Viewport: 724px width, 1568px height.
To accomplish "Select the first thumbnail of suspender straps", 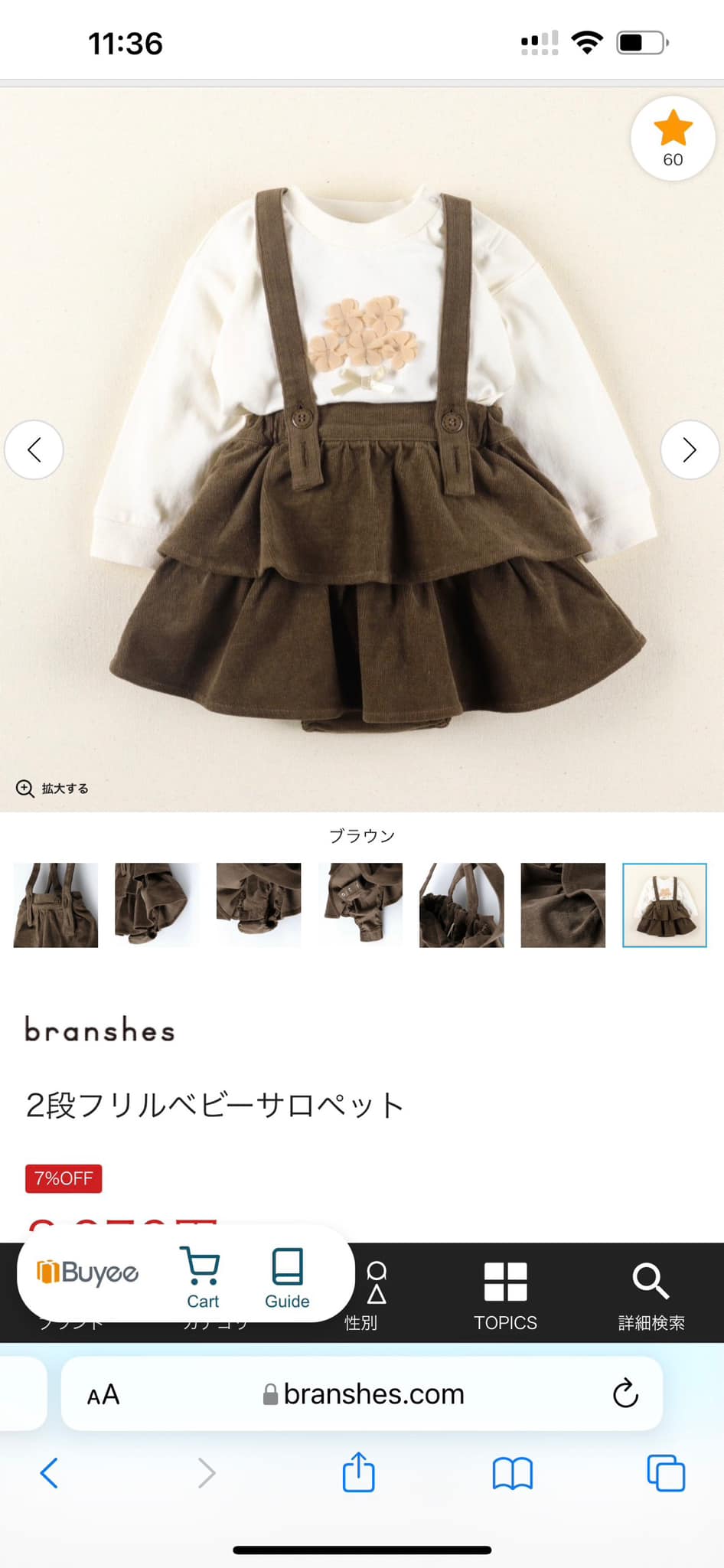I will pyautogui.click(x=56, y=905).
